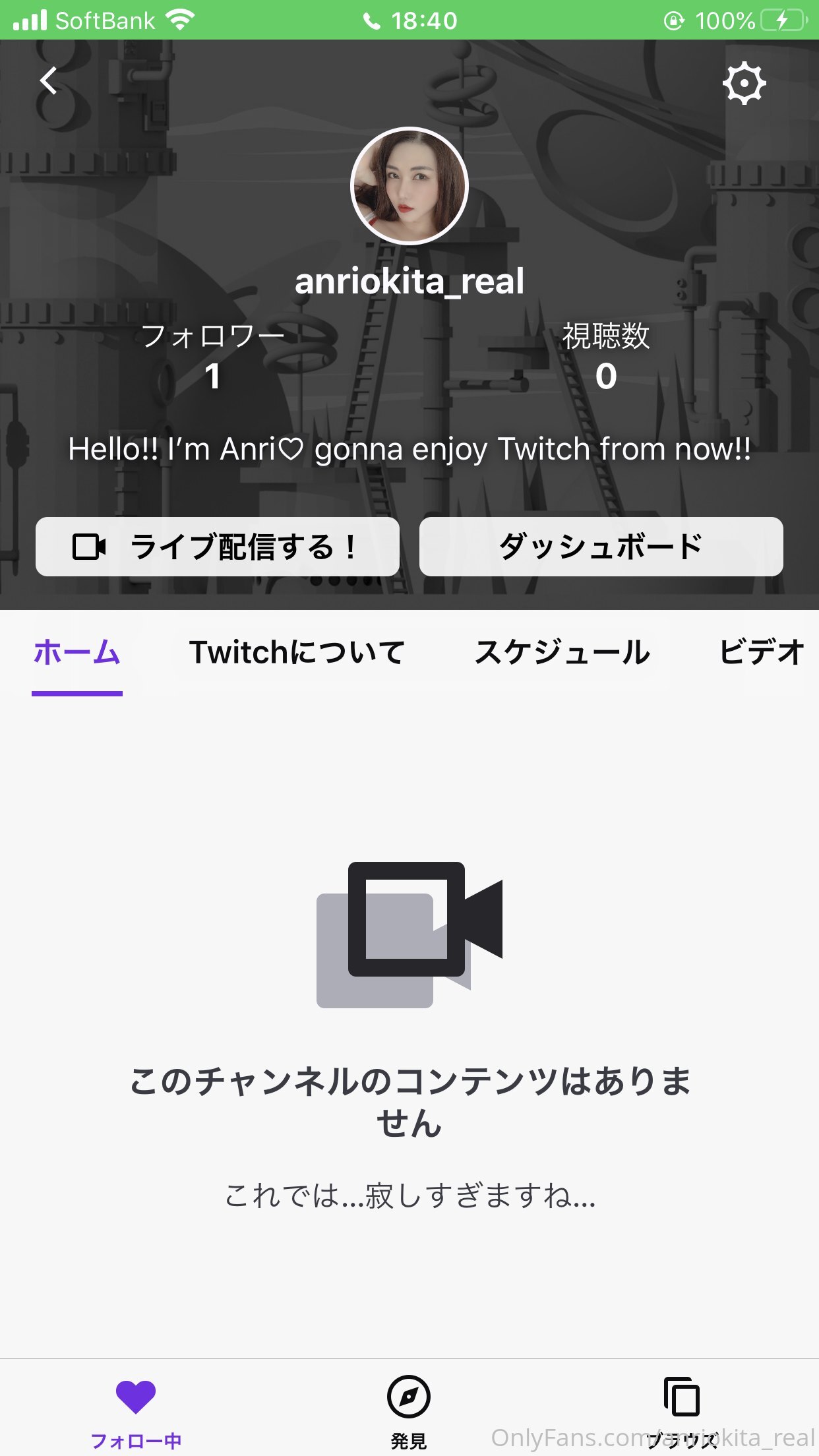Start a live stream with ライブ配信する！
The width and height of the screenshot is (819, 1456).
(x=217, y=547)
